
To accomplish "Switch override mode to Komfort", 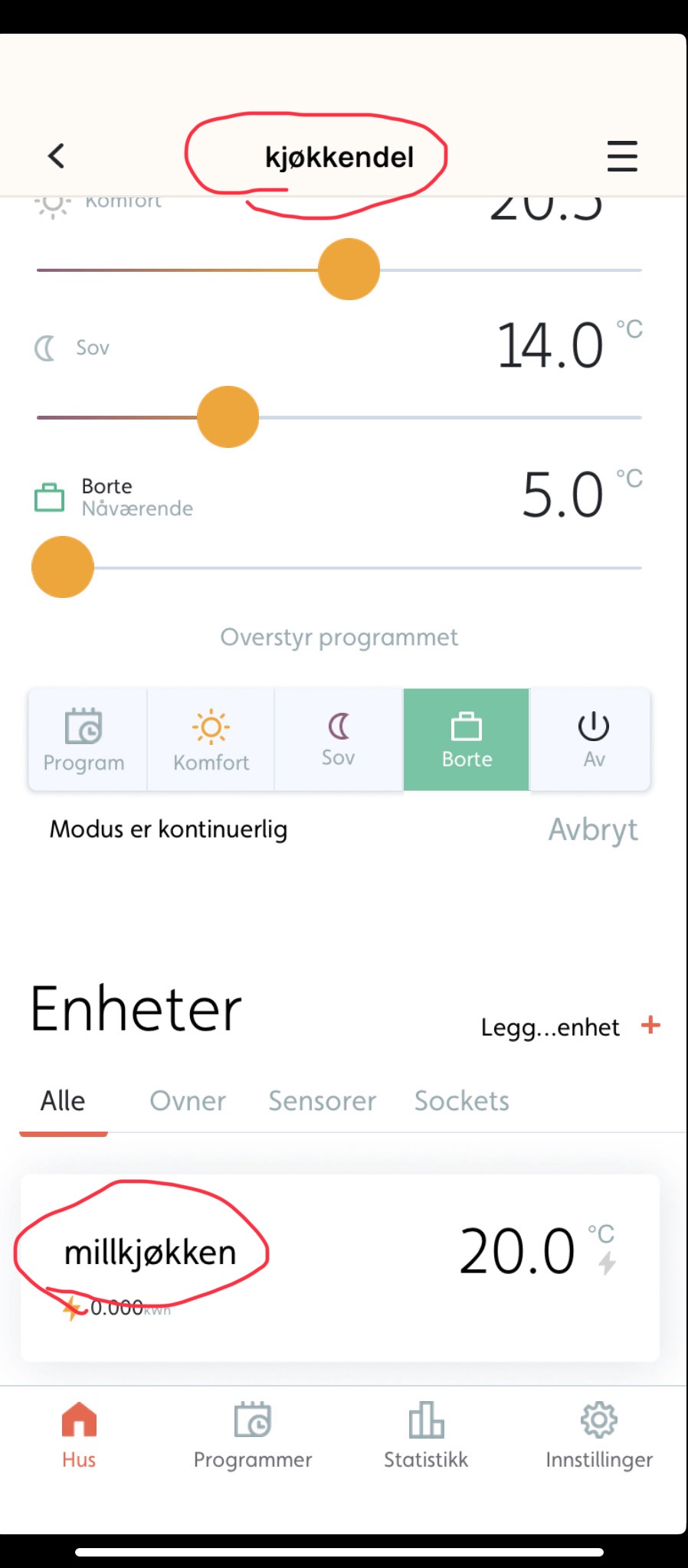I will point(211,740).
